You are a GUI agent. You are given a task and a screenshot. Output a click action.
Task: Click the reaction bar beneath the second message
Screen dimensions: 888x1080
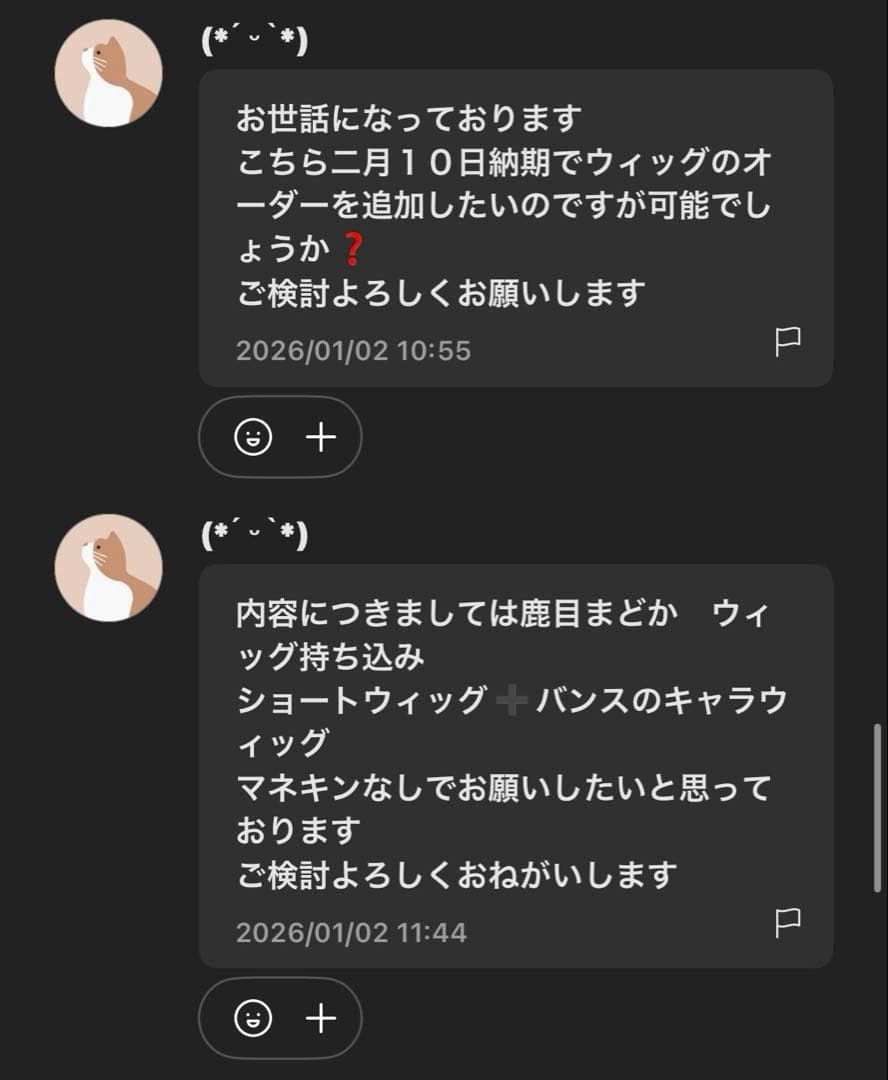(x=280, y=1018)
